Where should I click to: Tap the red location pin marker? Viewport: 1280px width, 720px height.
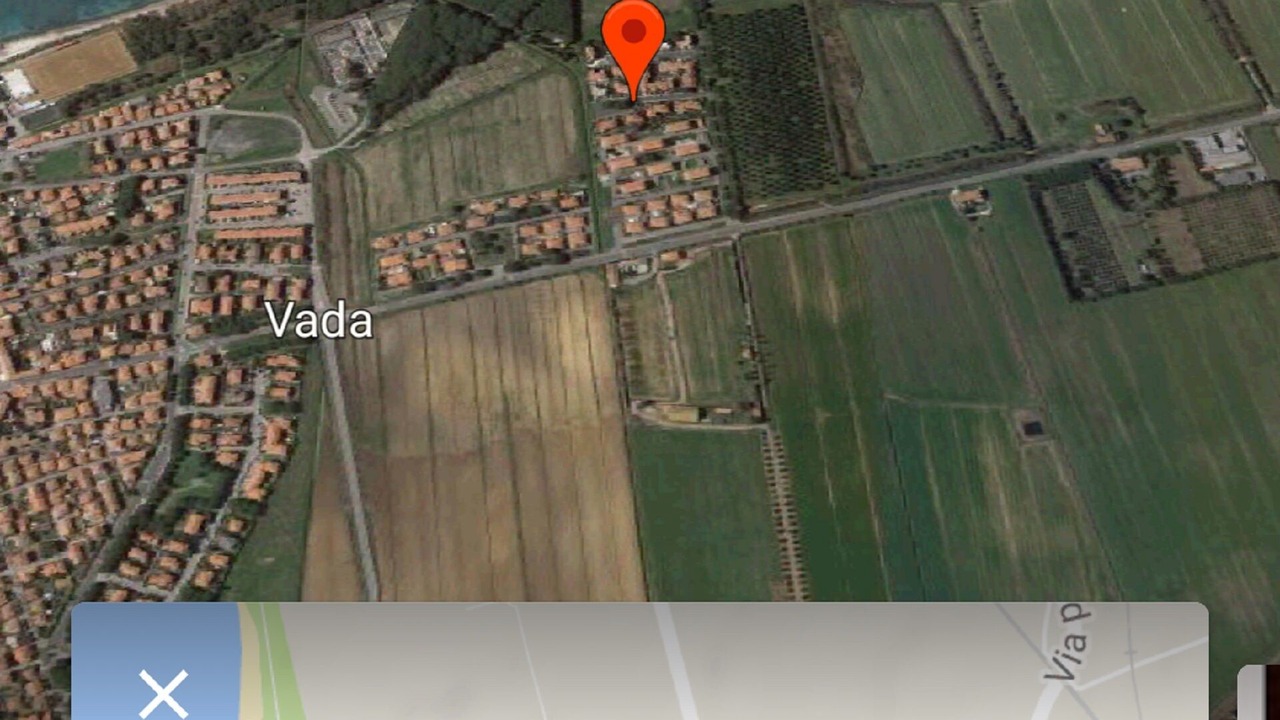point(632,40)
